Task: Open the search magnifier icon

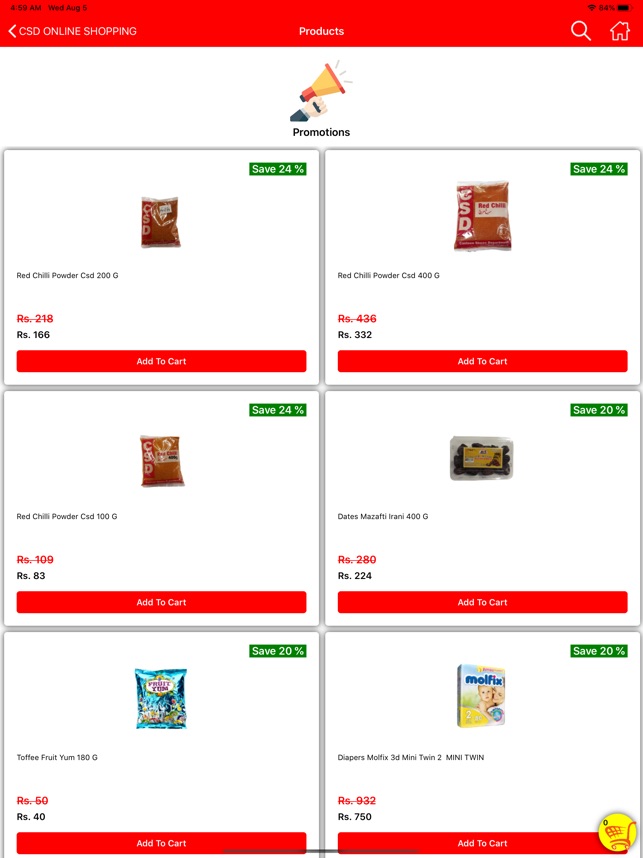Action: click(581, 31)
